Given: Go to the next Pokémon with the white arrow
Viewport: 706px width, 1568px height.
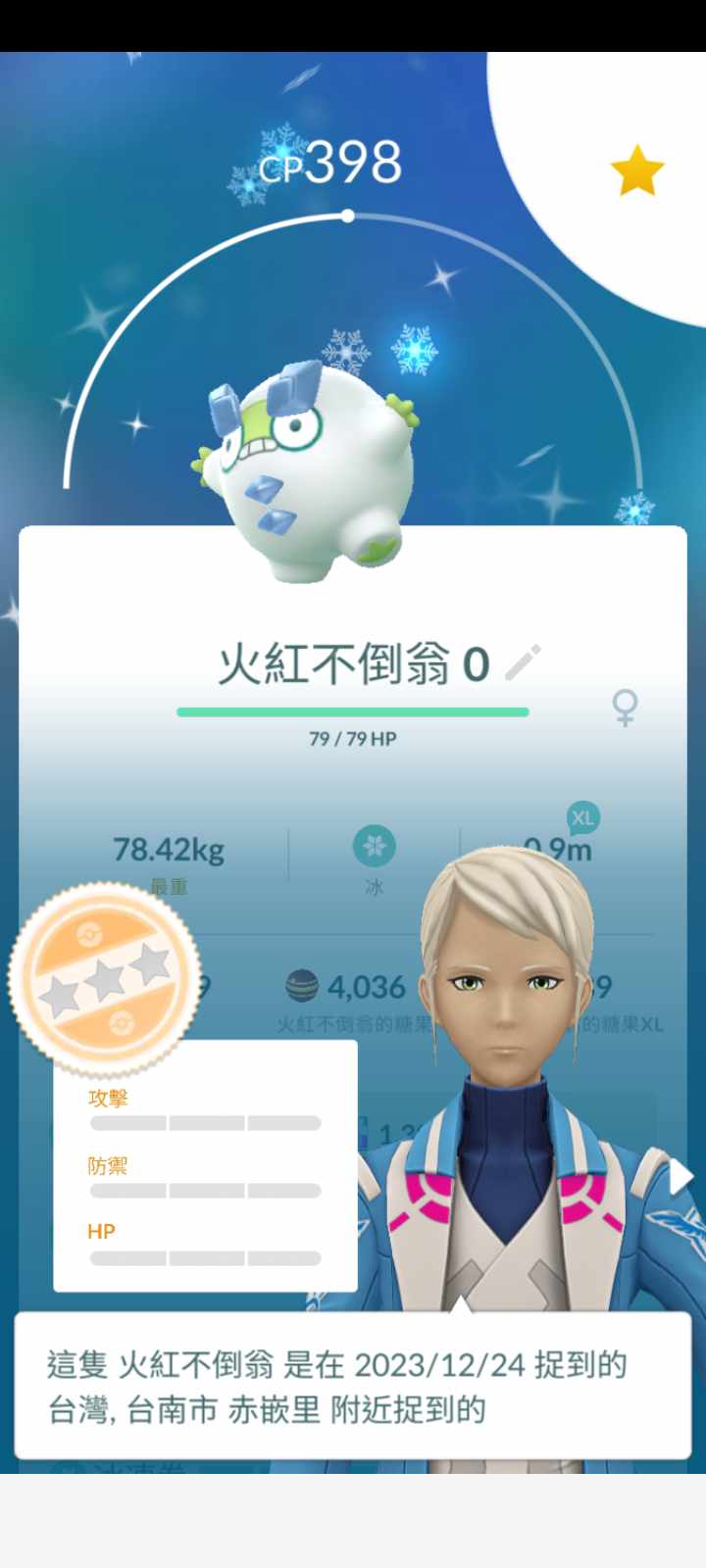Looking at the screenshot, I should [x=681, y=1176].
